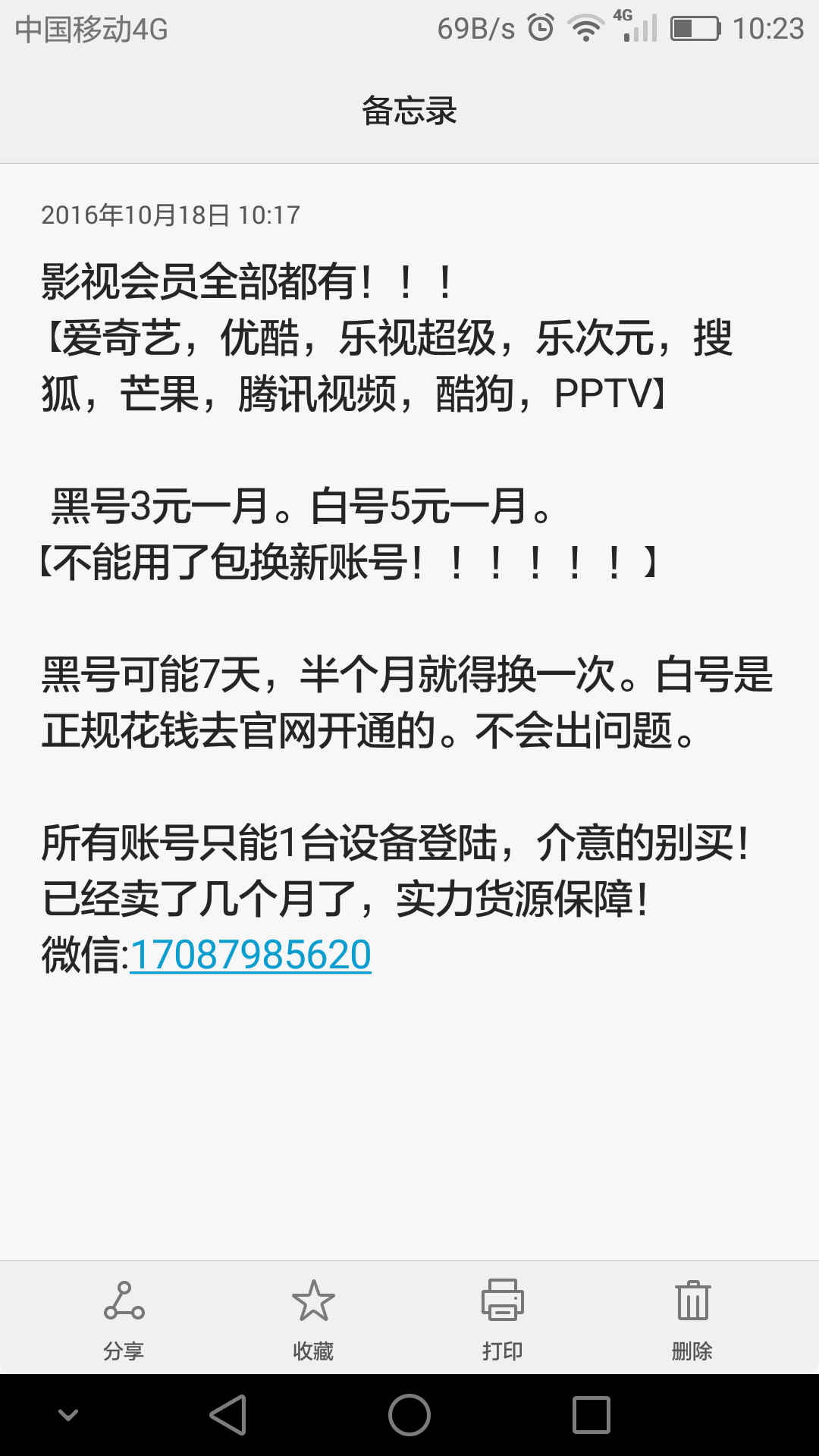Favorite this memo with the star icon
Screen dimensions: 819x1456
[313, 1318]
